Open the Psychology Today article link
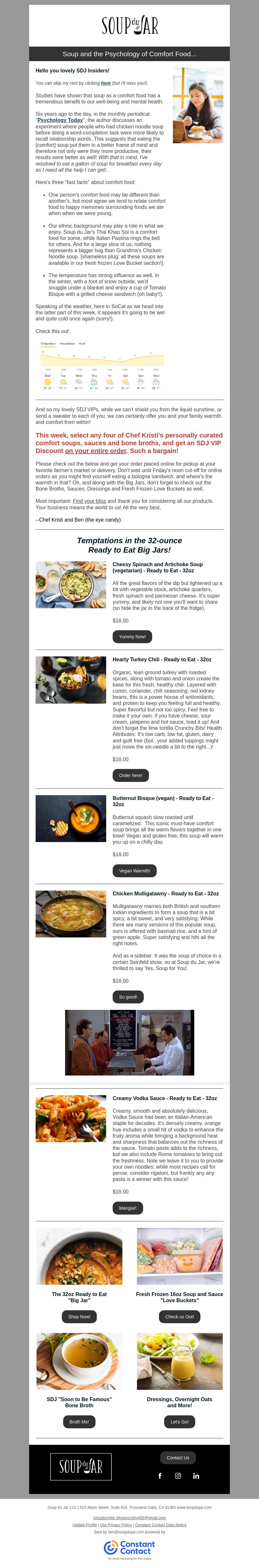The width and height of the screenshot is (259, 1568). tap(60, 120)
